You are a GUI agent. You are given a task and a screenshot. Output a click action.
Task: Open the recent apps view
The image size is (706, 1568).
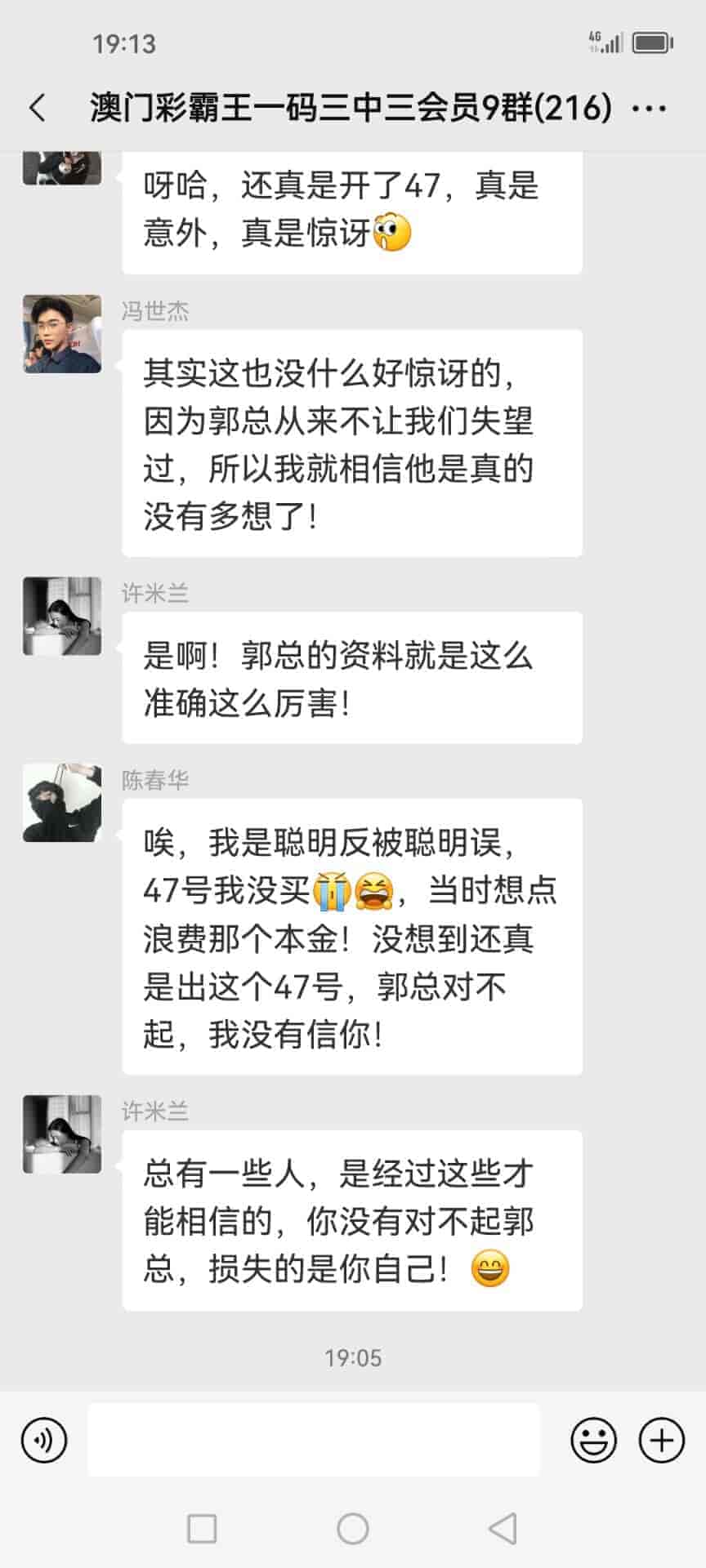coord(202,1528)
